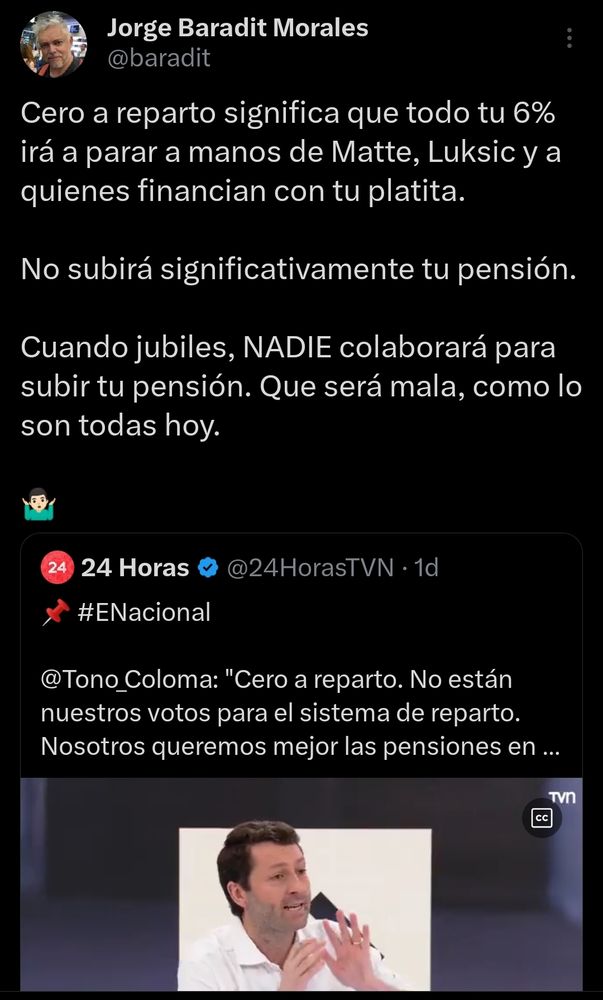Open the tweet's overflow menu
The height and width of the screenshot is (1000, 603).
click(570, 39)
